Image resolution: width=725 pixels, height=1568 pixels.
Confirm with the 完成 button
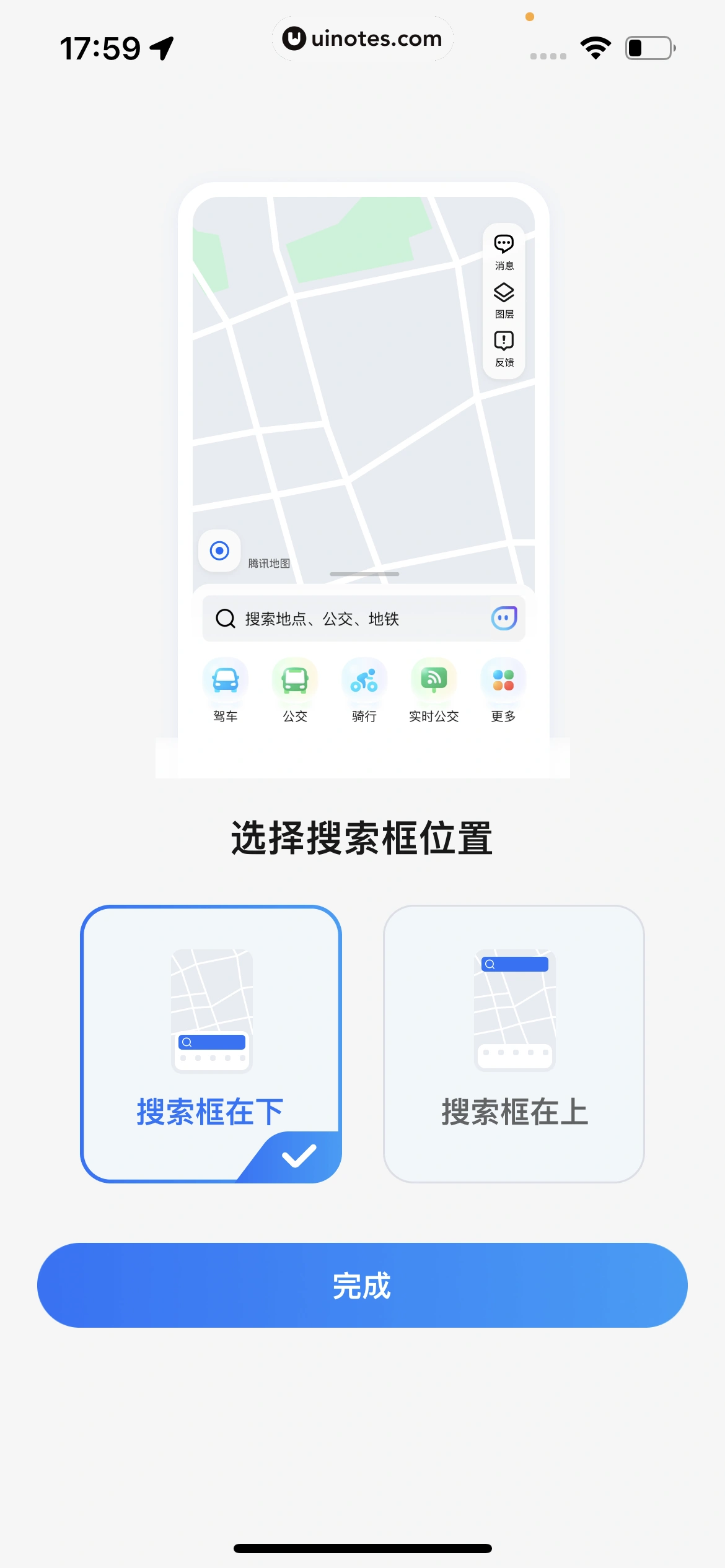tap(362, 1285)
